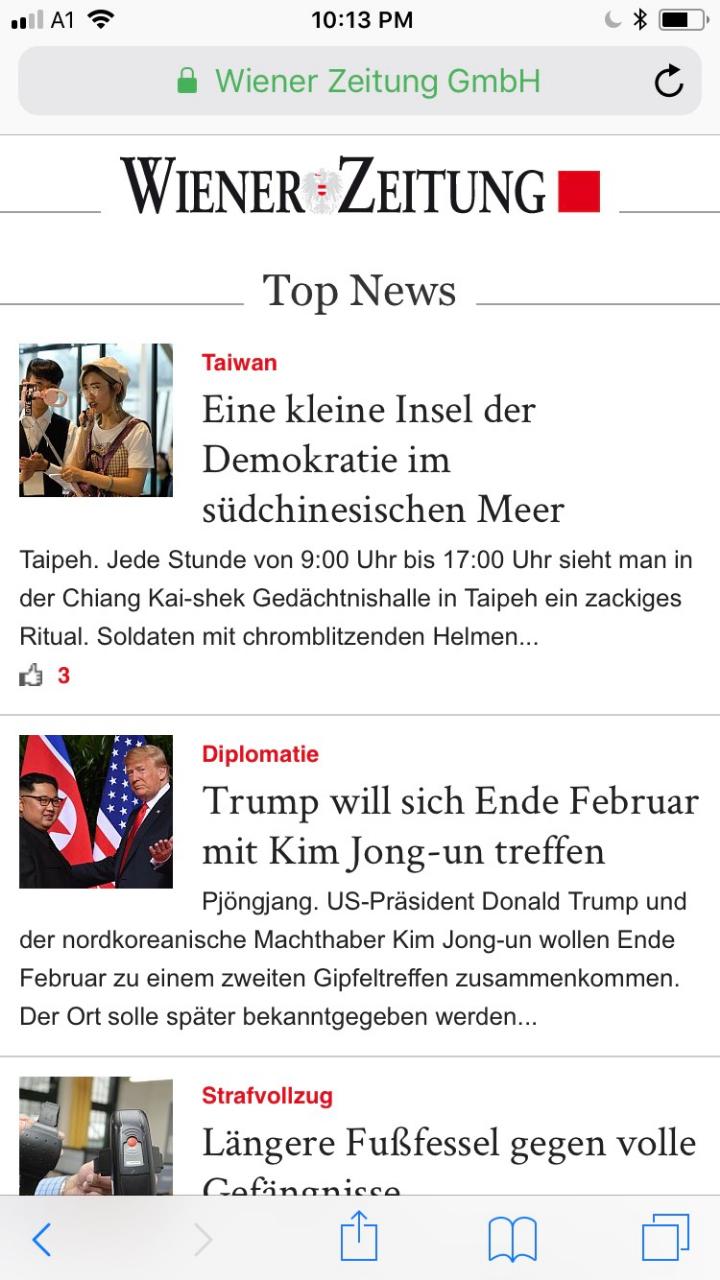Like the Taiwan article with thumbs-up

point(32,676)
